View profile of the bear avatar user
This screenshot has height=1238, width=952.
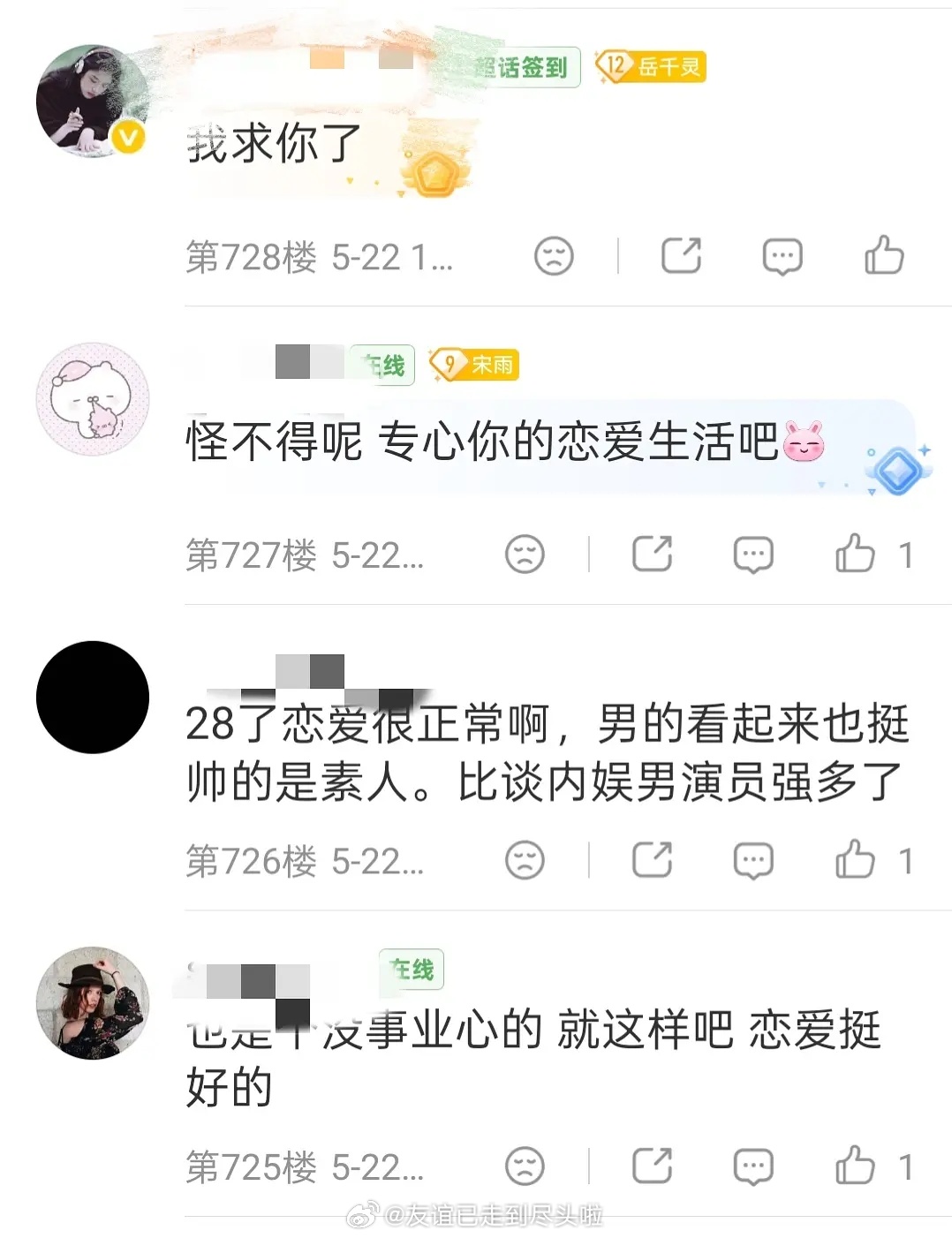[x=92, y=399]
